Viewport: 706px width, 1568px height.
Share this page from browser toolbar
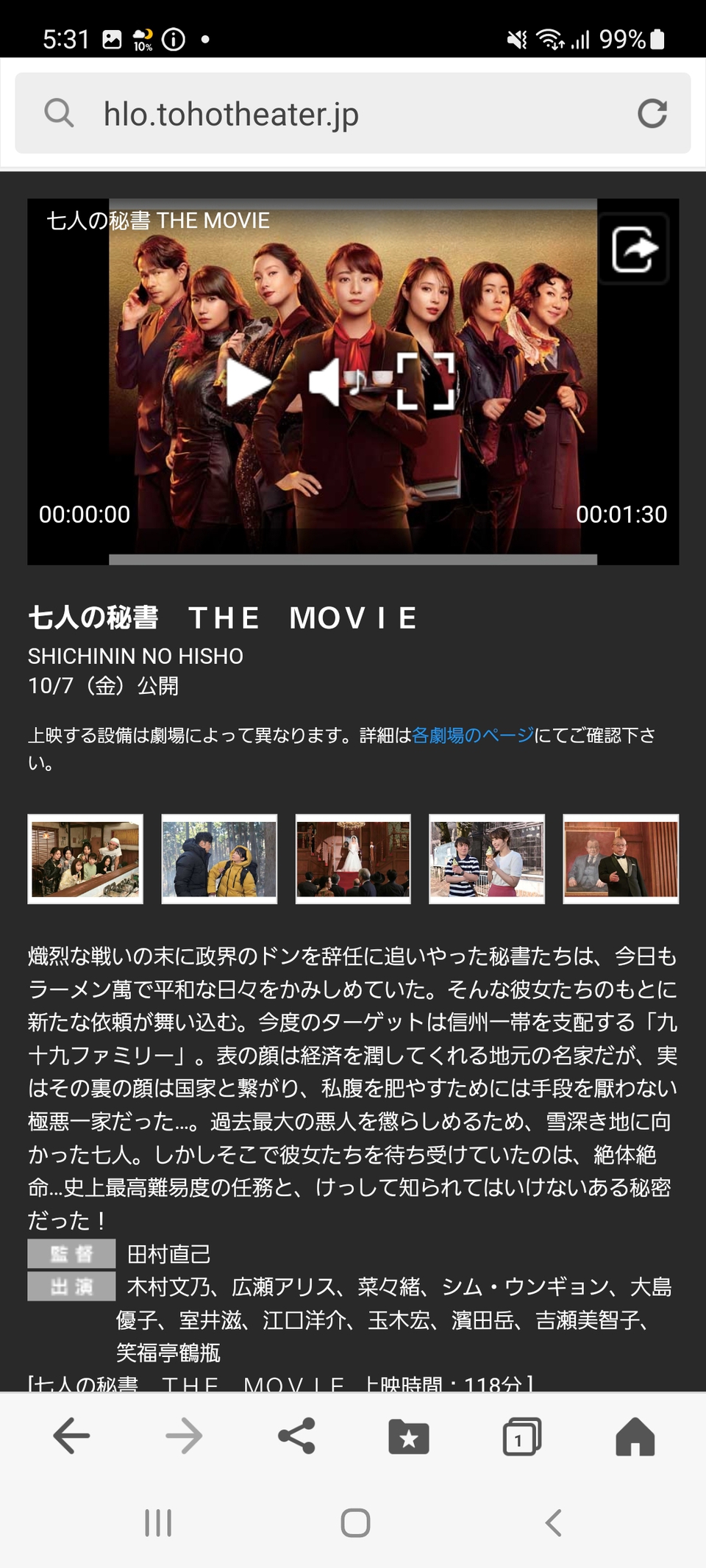click(x=296, y=1436)
